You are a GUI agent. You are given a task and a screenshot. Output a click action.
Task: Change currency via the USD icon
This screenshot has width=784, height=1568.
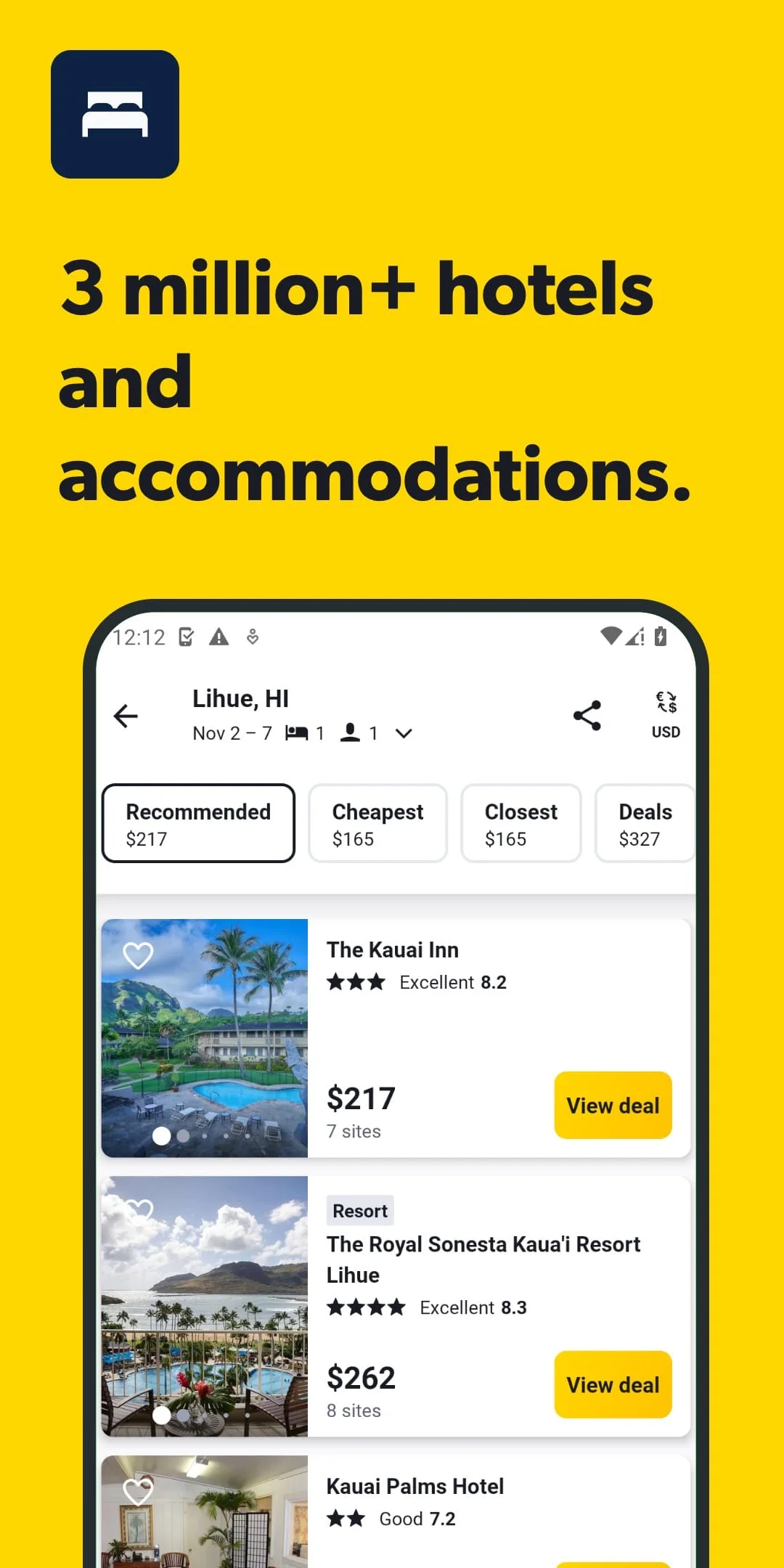(x=664, y=715)
